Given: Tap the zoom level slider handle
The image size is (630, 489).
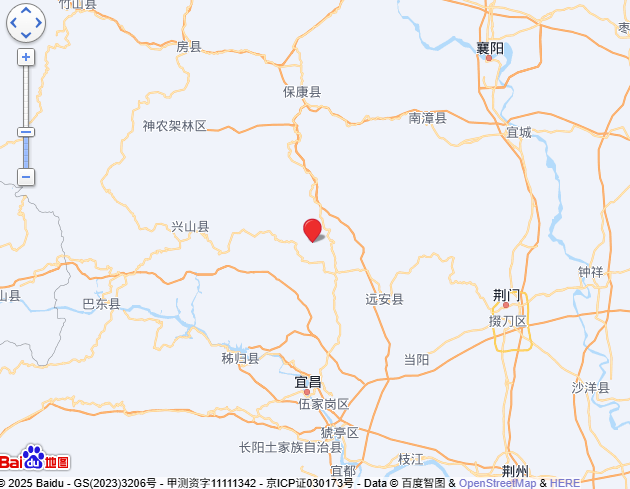Looking at the screenshot, I should [26, 132].
